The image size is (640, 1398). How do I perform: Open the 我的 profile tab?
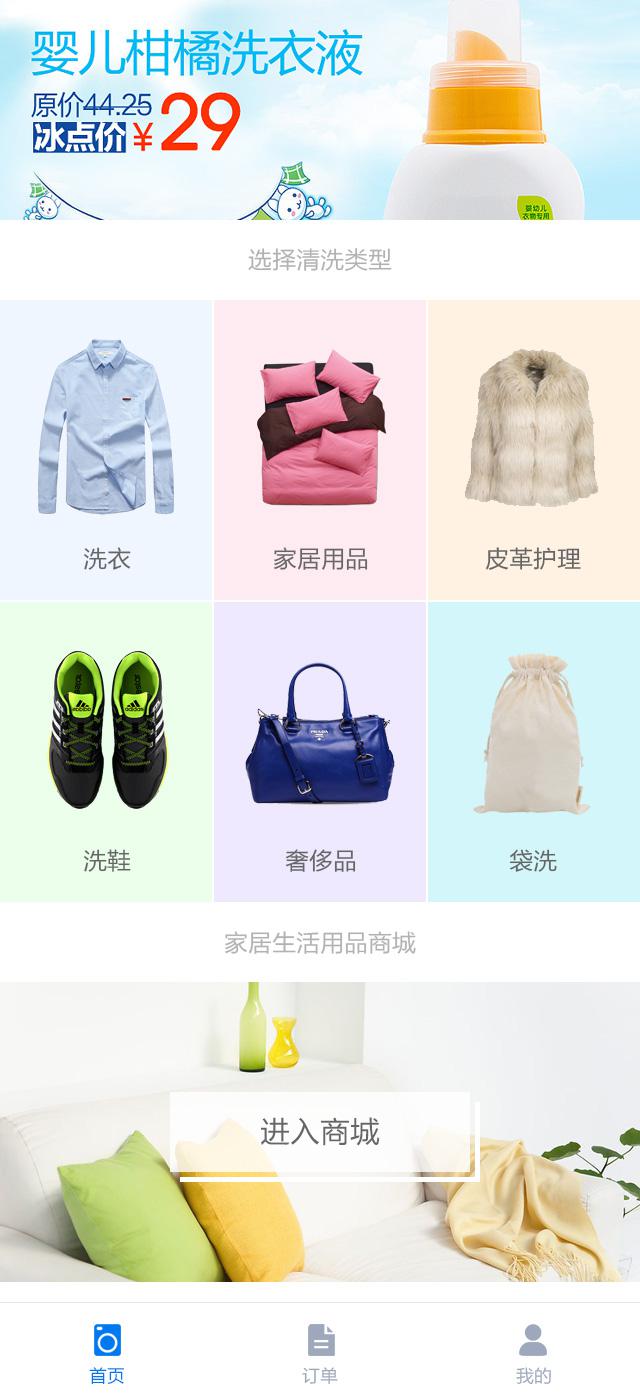tap(533, 1353)
